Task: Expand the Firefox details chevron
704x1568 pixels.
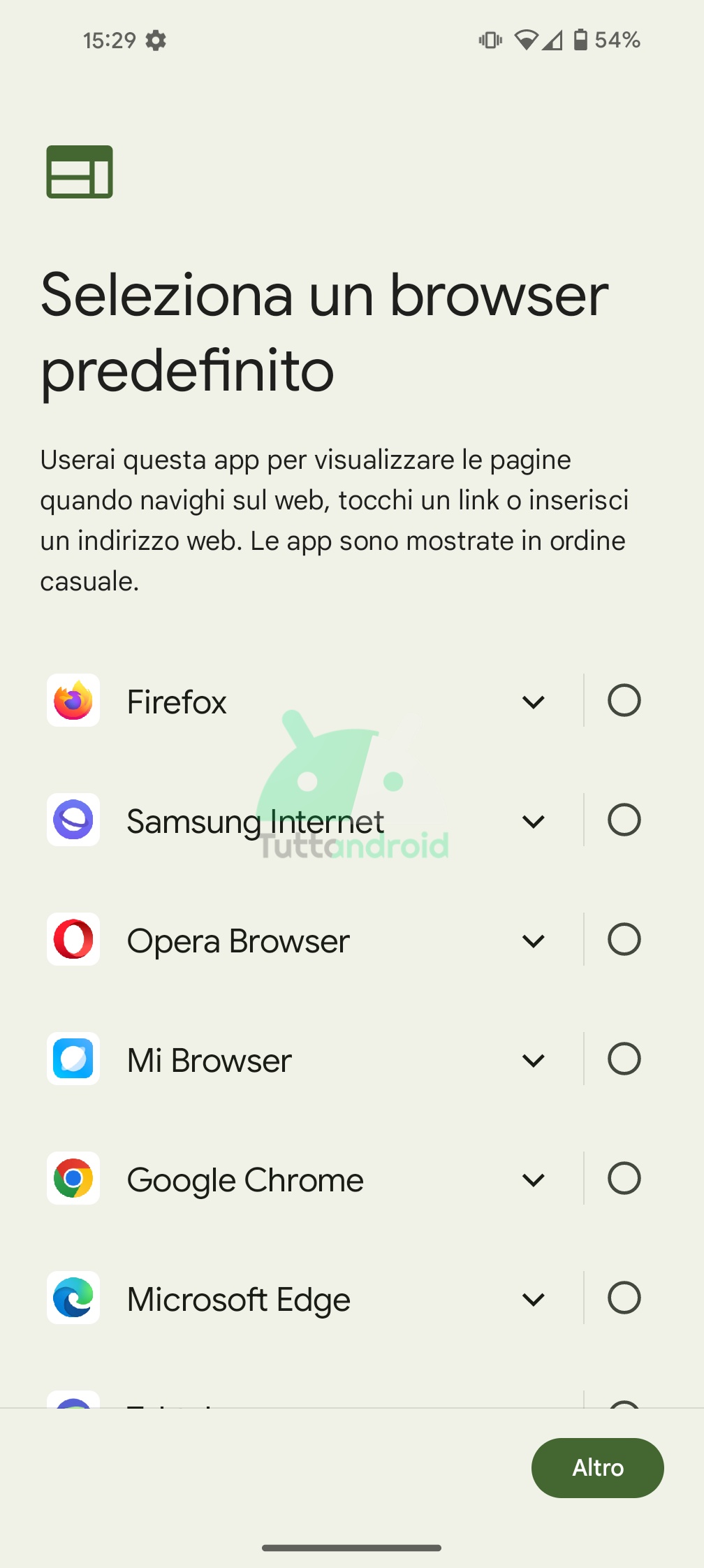Action: click(x=533, y=702)
